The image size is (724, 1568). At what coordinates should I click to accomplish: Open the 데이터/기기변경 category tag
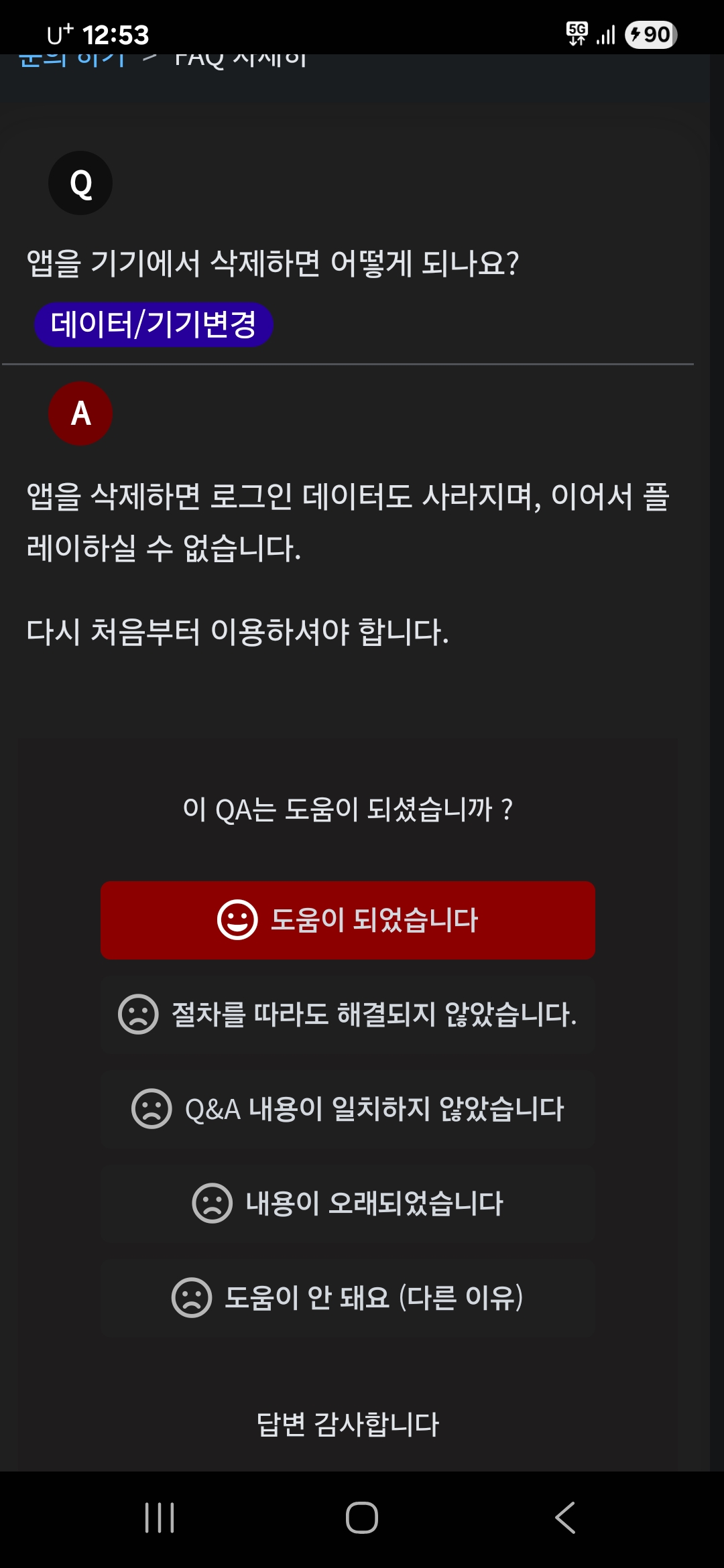[x=154, y=325]
